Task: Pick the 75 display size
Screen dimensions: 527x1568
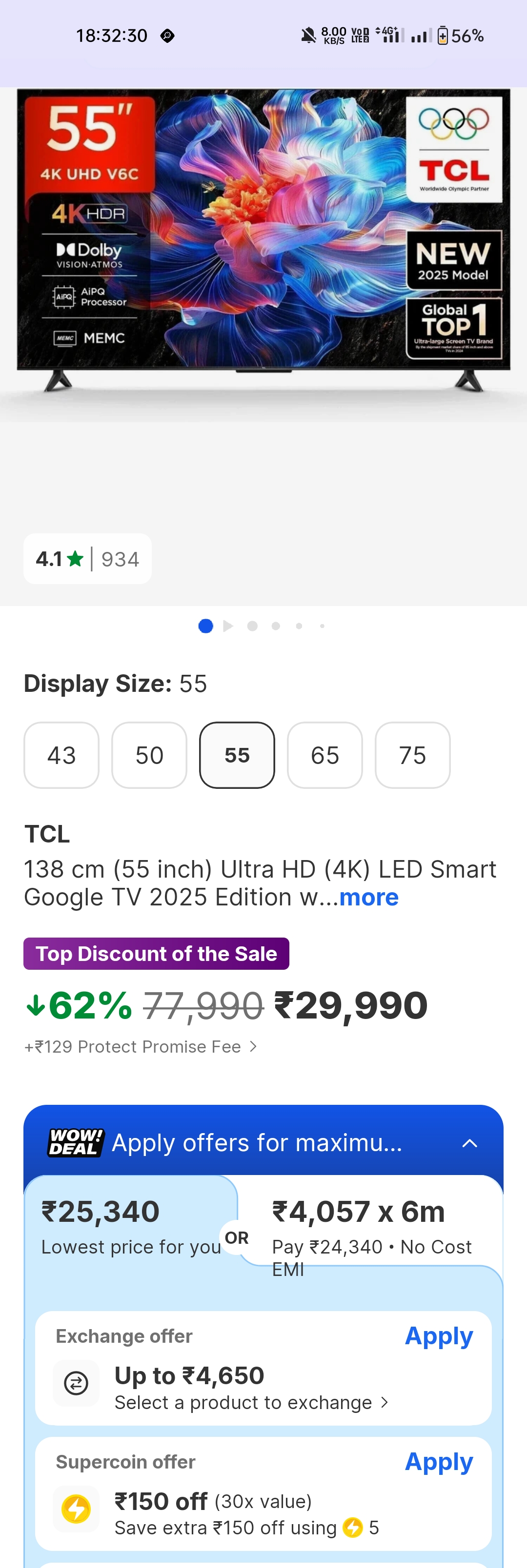Action: tap(412, 755)
